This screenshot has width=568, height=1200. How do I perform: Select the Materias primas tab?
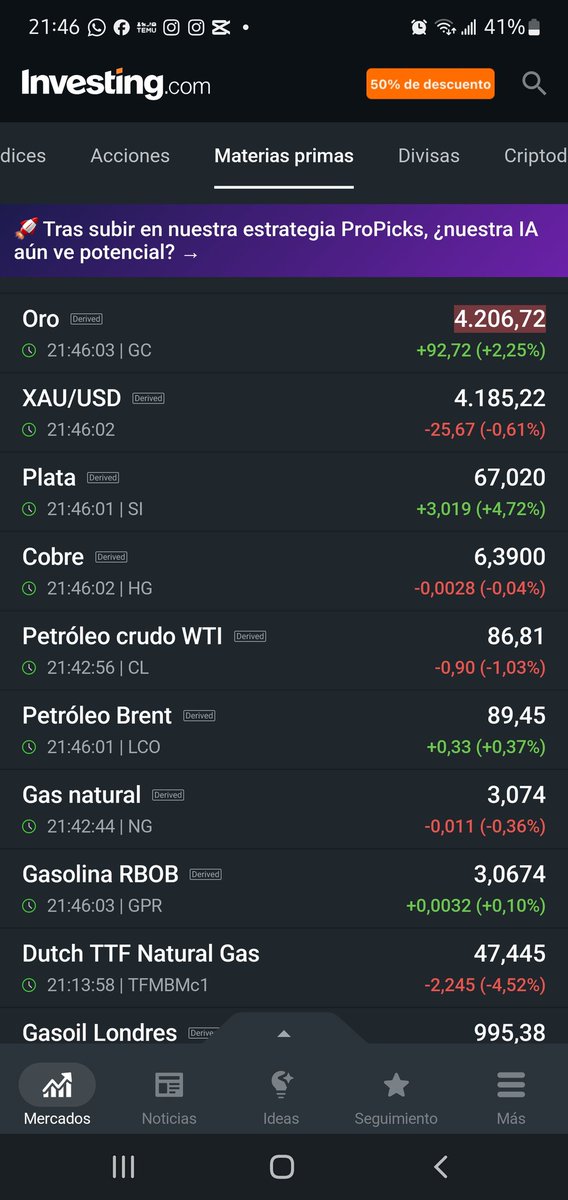click(284, 156)
